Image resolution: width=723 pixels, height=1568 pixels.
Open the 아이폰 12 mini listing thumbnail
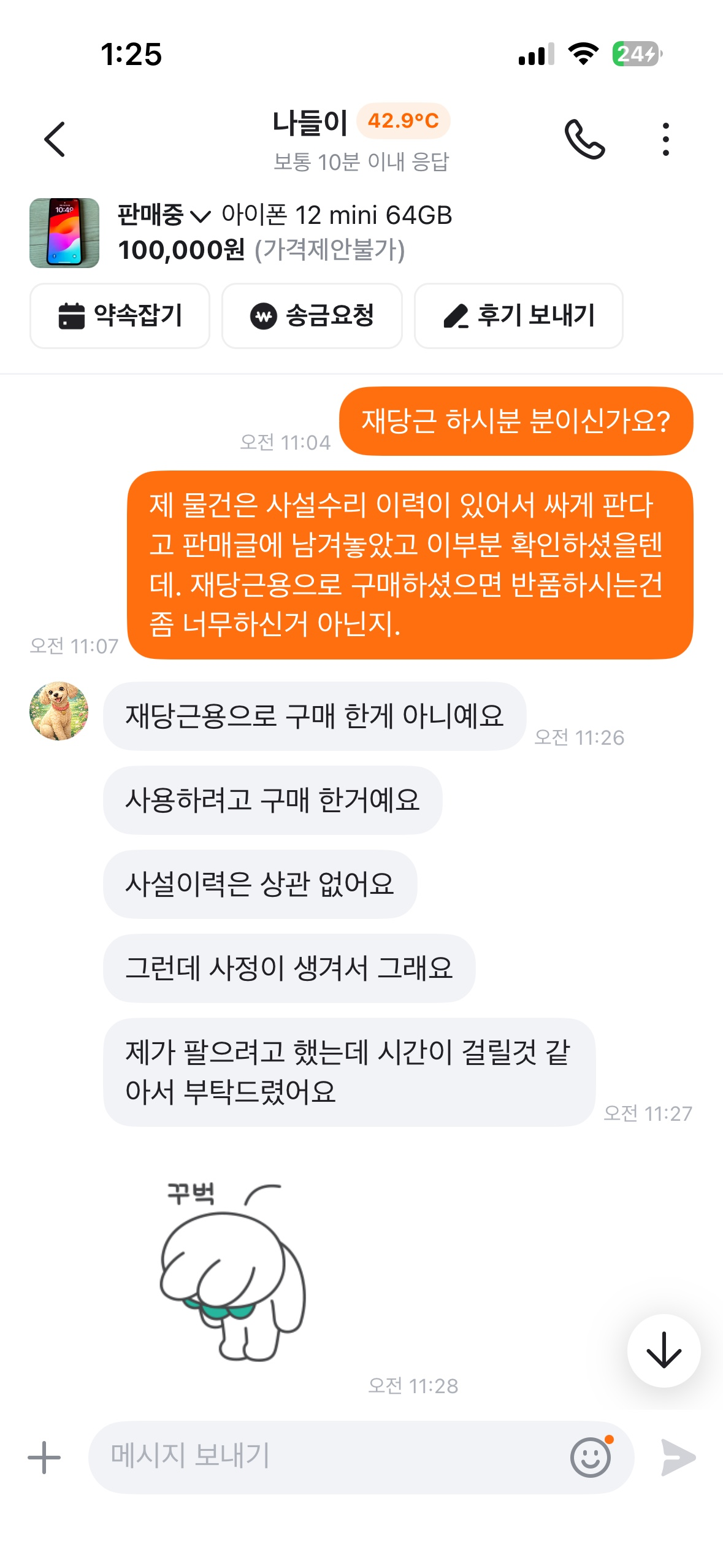tap(64, 233)
